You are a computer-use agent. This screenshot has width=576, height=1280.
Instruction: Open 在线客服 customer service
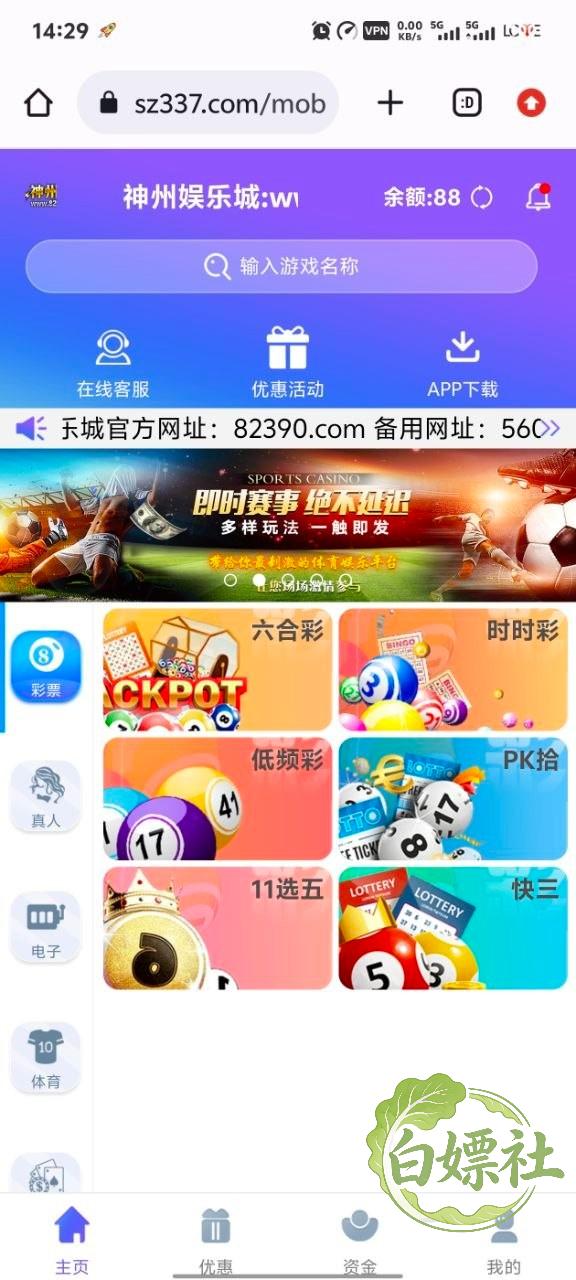point(113,364)
